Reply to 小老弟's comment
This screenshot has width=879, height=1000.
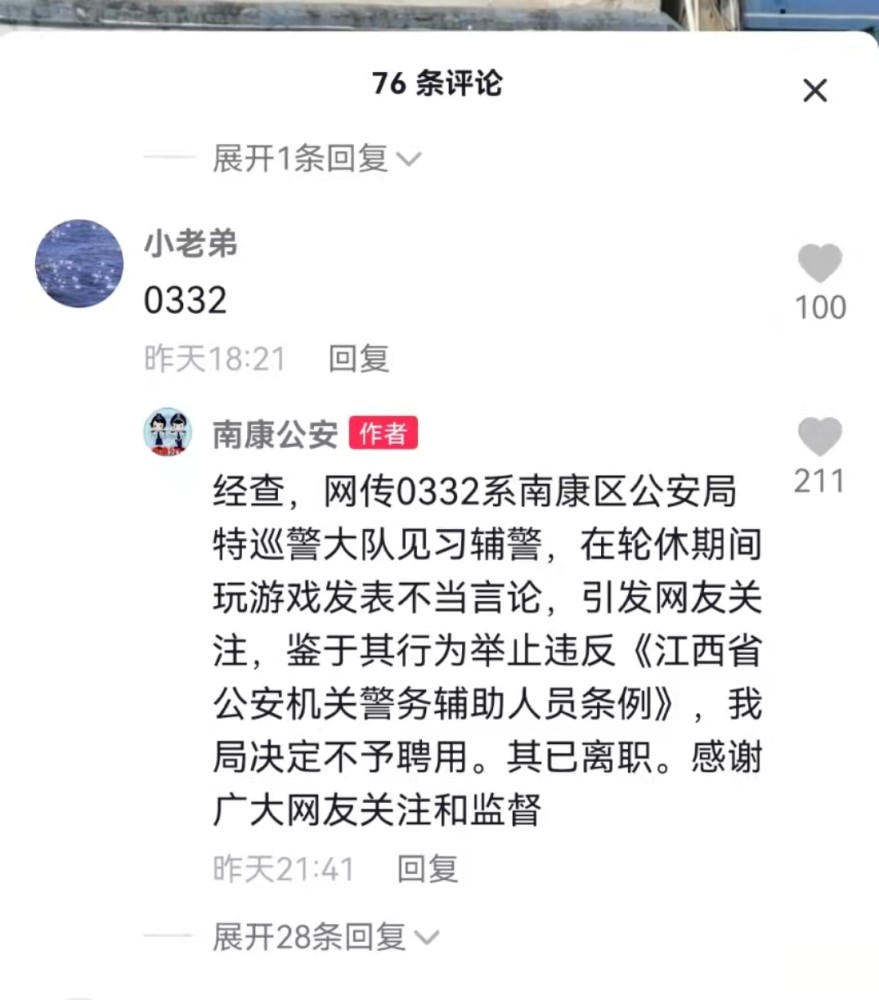pos(359,358)
